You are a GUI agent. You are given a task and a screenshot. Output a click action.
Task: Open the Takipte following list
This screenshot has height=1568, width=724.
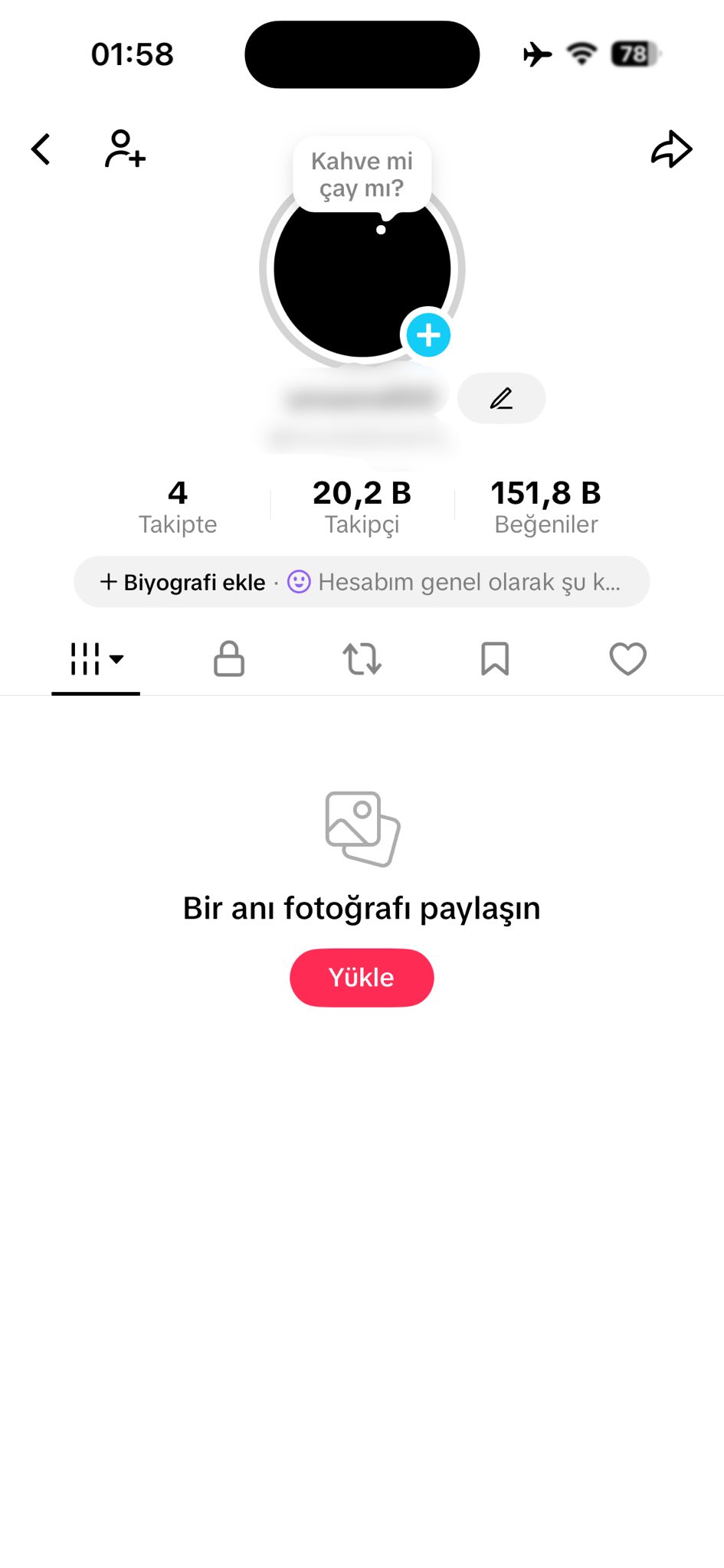coord(178,507)
